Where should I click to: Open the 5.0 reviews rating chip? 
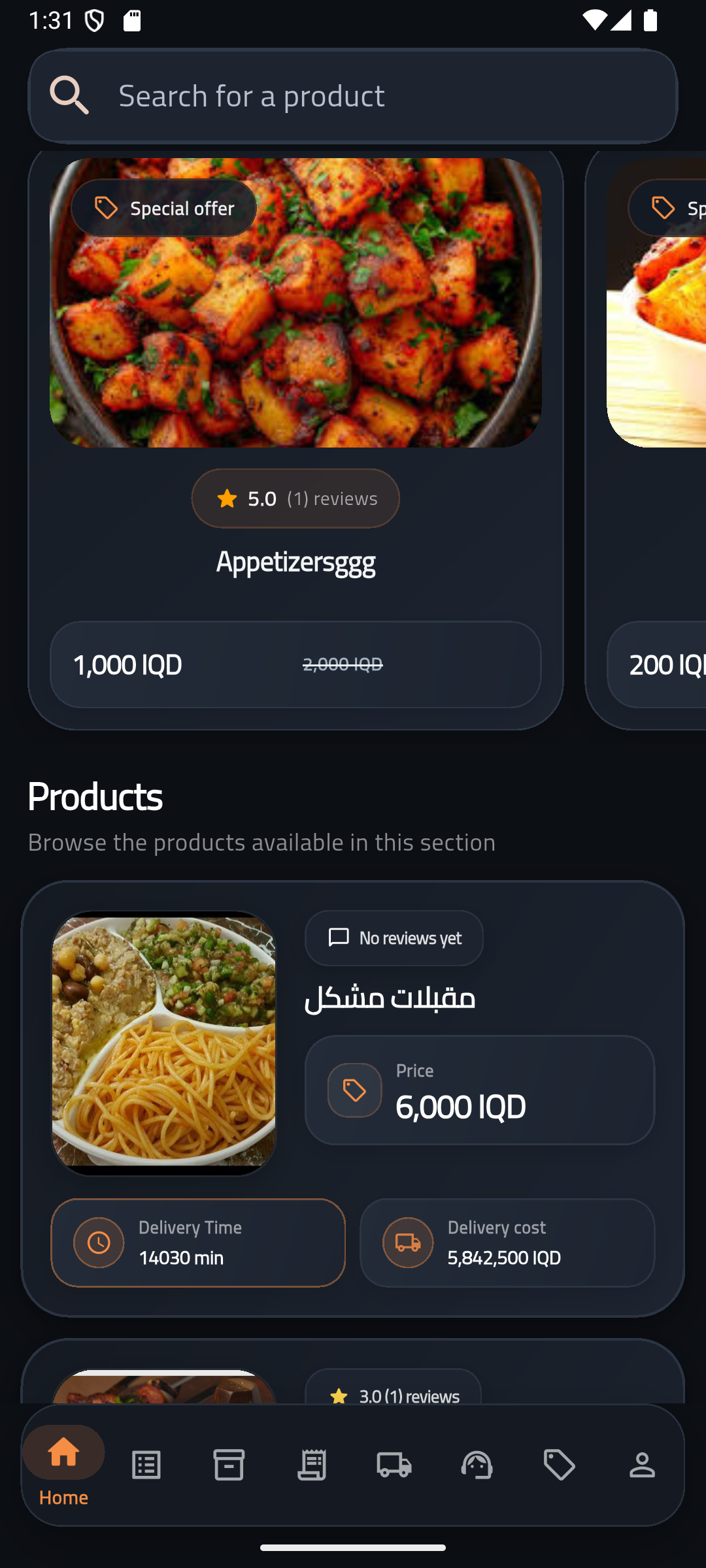click(295, 498)
